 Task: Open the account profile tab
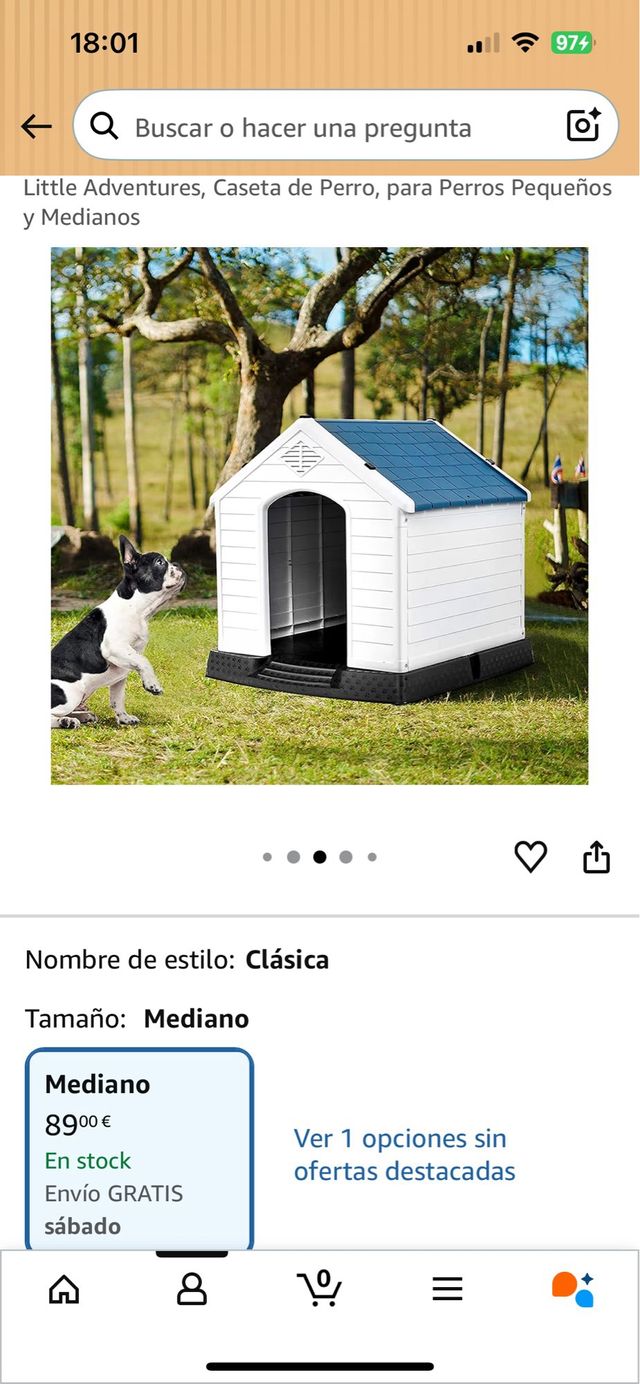[x=191, y=1289]
